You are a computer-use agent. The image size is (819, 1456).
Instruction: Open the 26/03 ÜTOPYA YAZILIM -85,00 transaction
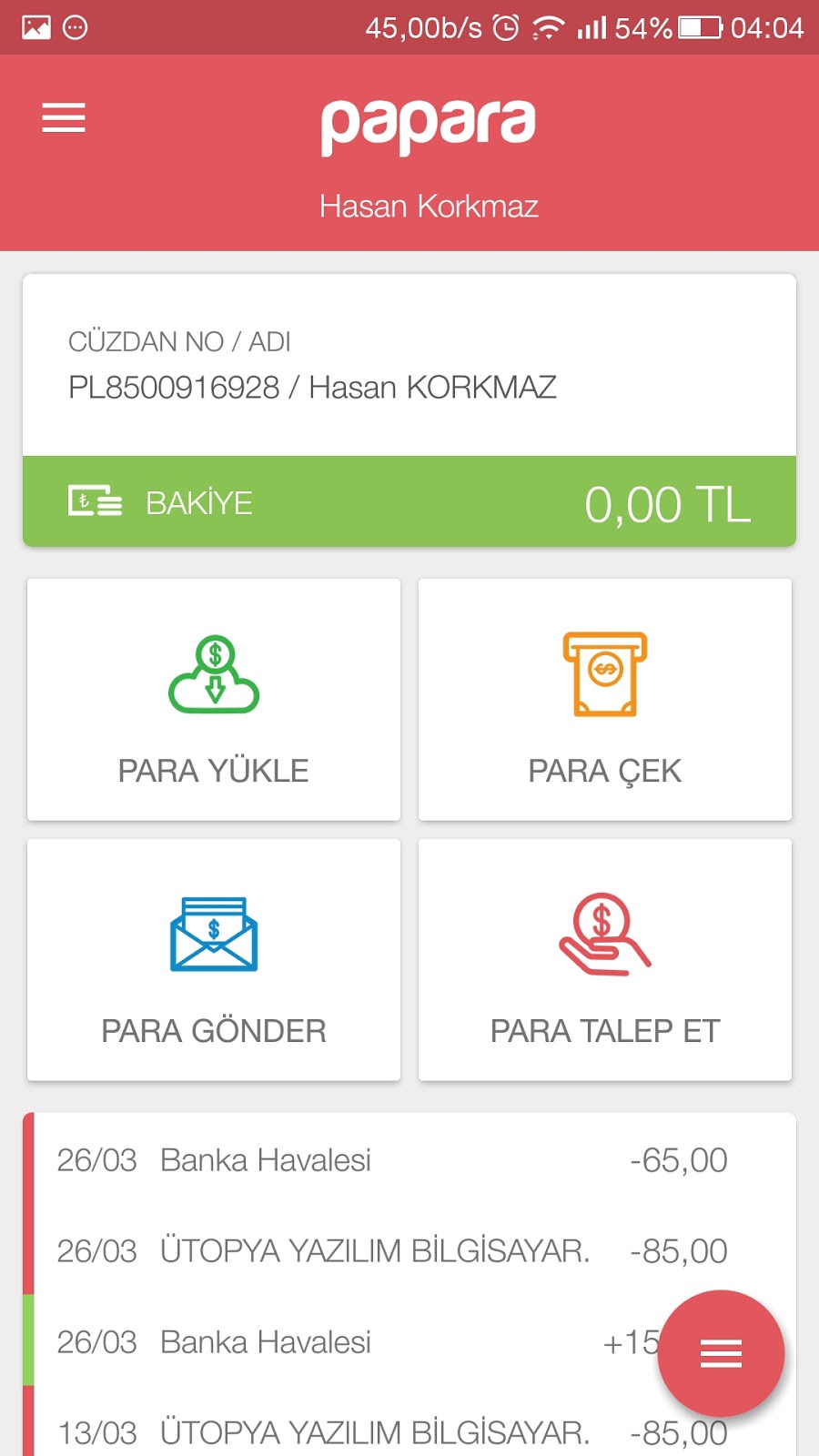point(391,1251)
